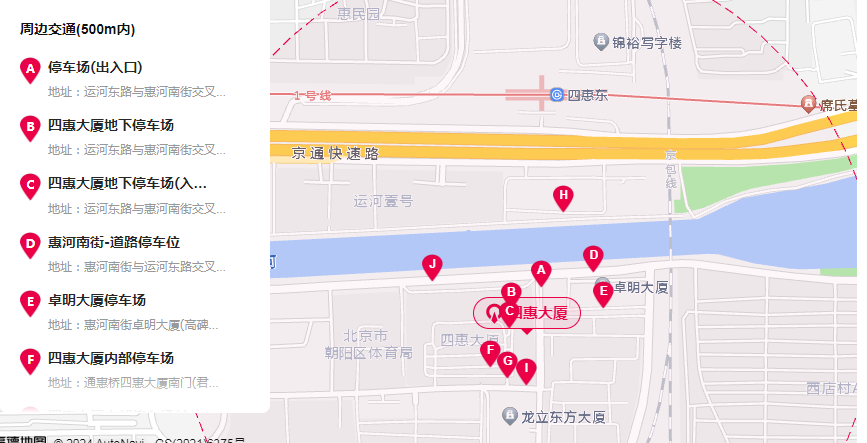Tap map marker E near 卓明大厦

tap(602, 291)
